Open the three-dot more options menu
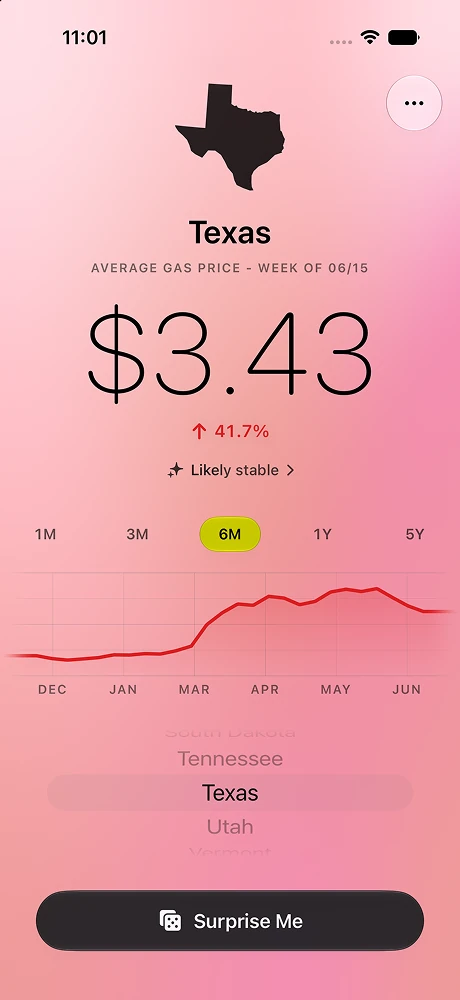 (x=414, y=103)
